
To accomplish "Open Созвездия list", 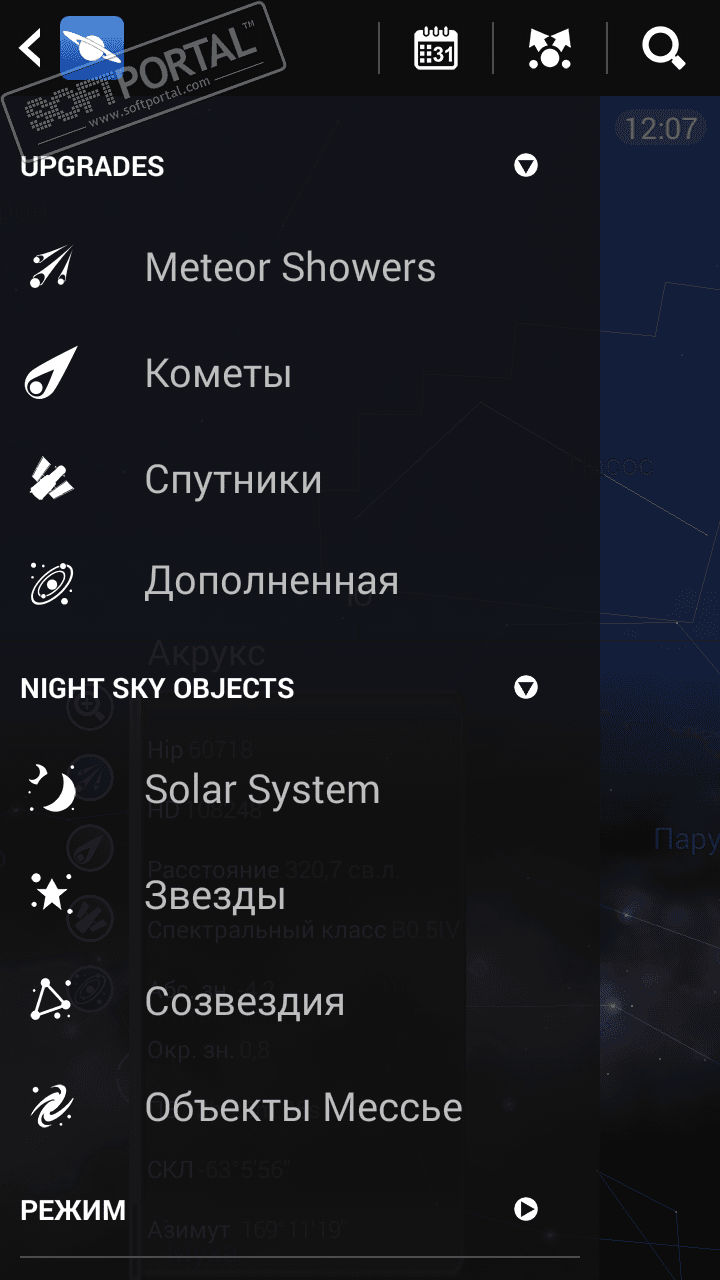I will (x=244, y=1002).
